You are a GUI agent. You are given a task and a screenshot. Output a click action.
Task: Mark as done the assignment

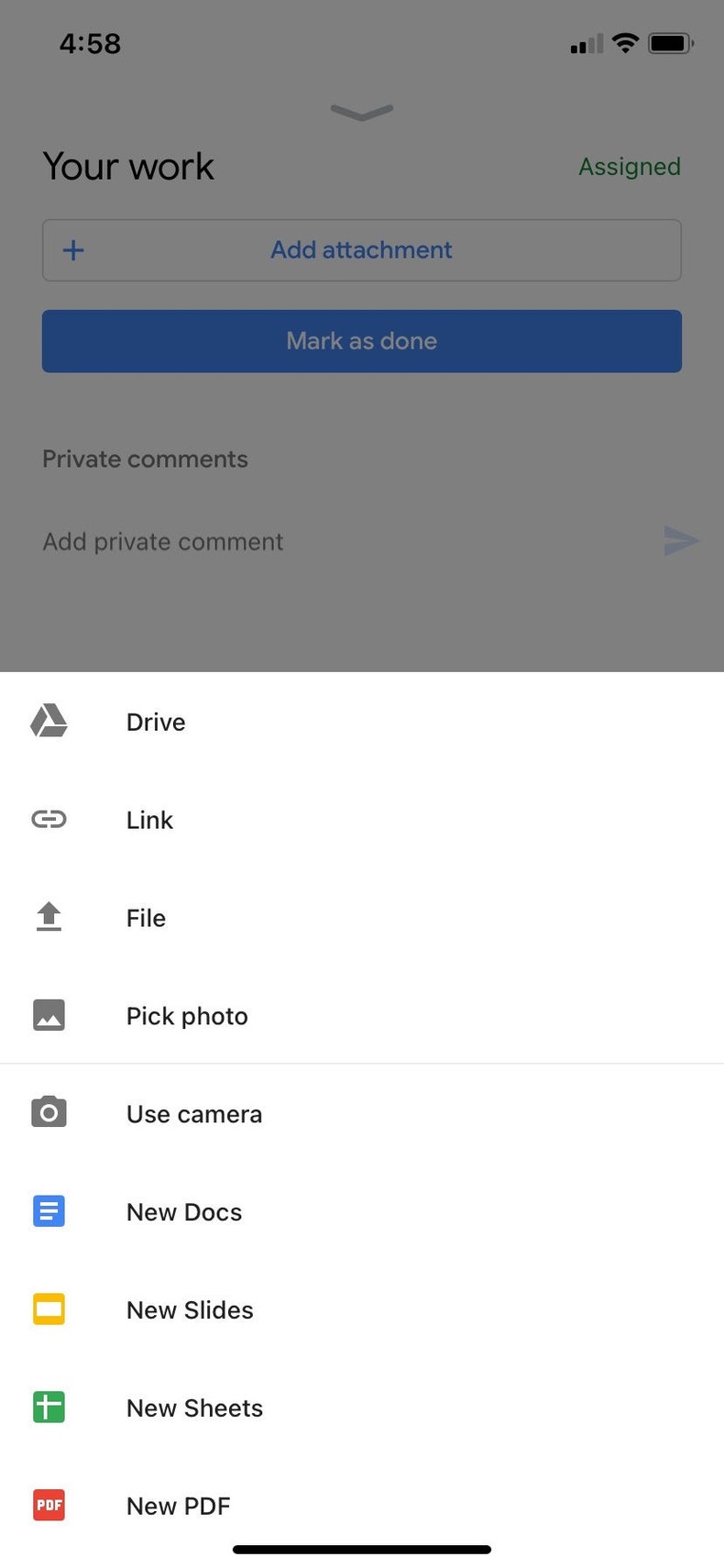pos(361,341)
